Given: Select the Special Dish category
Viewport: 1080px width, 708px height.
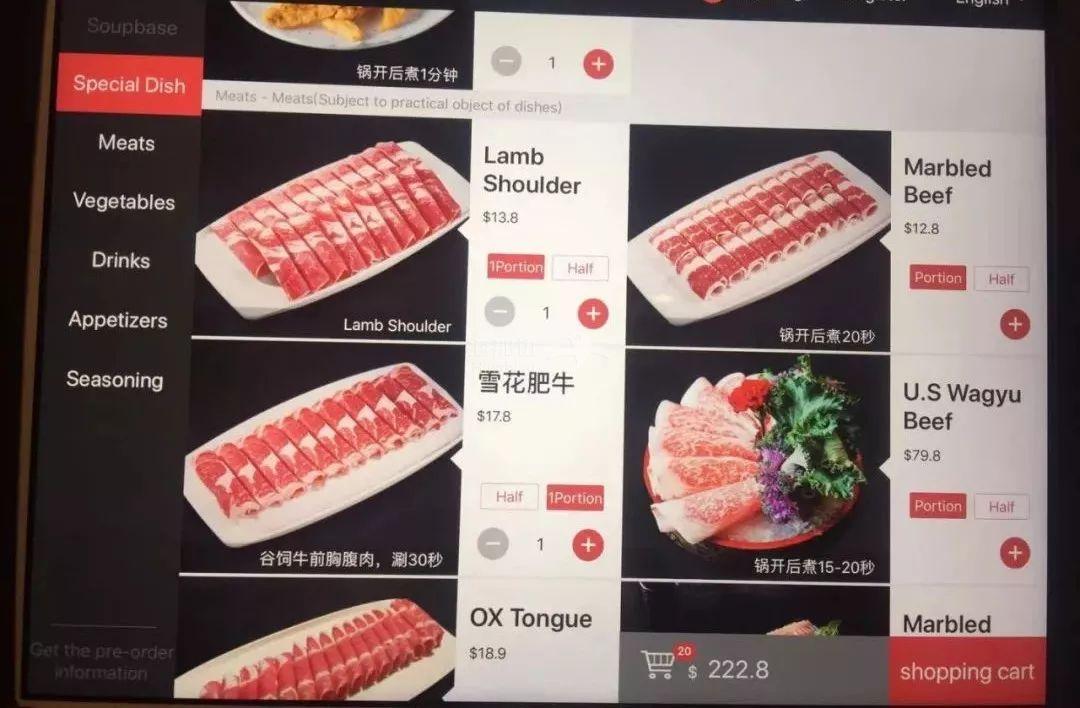Looking at the screenshot, I should tap(129, 85).
